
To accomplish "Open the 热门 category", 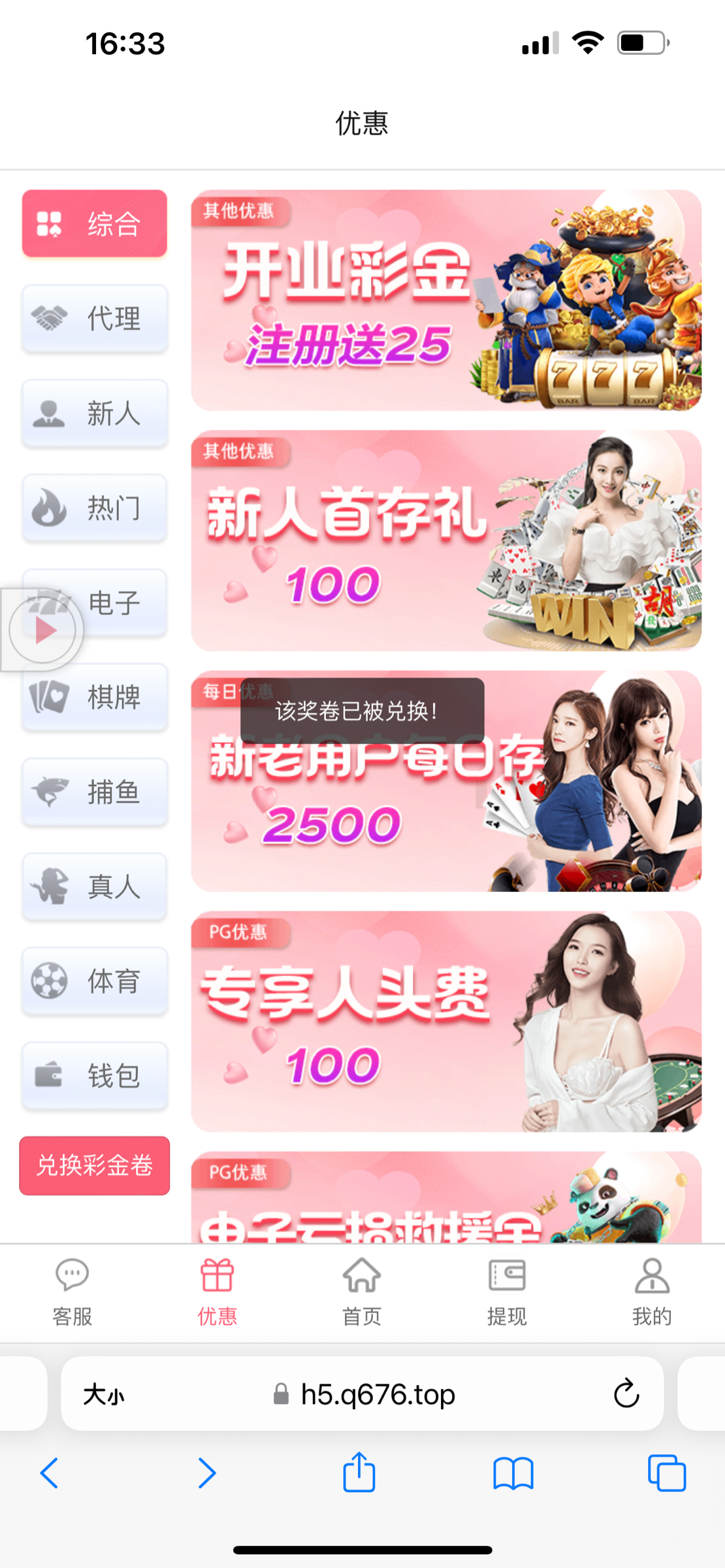I will pos(95,508).
